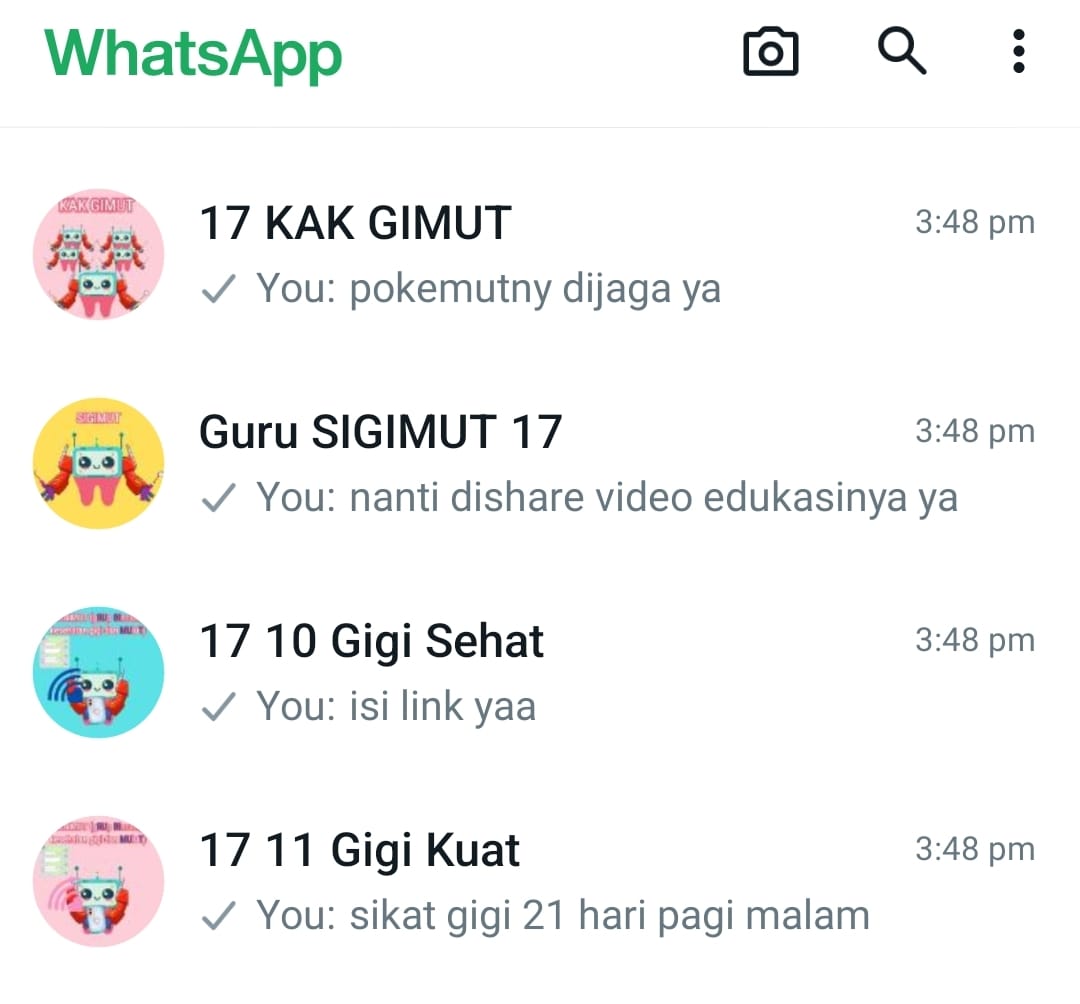Open the camera from the top bar
1080x1004 pixels.
(x=770, y=52)
